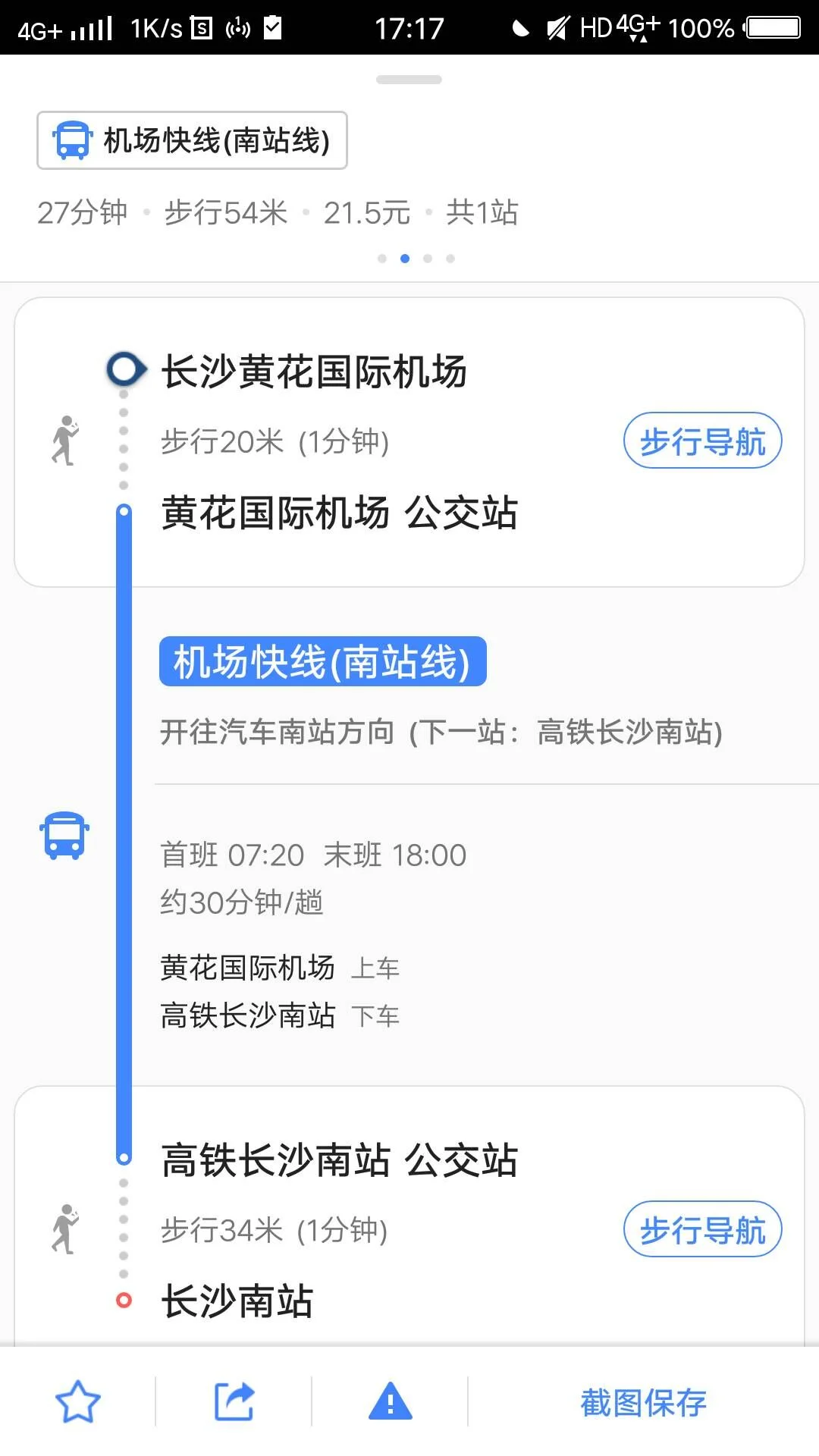This screenshot has height=1456, width=819.
Task: Tap the star icon to favorite this route
Action: coord(78,1402)
